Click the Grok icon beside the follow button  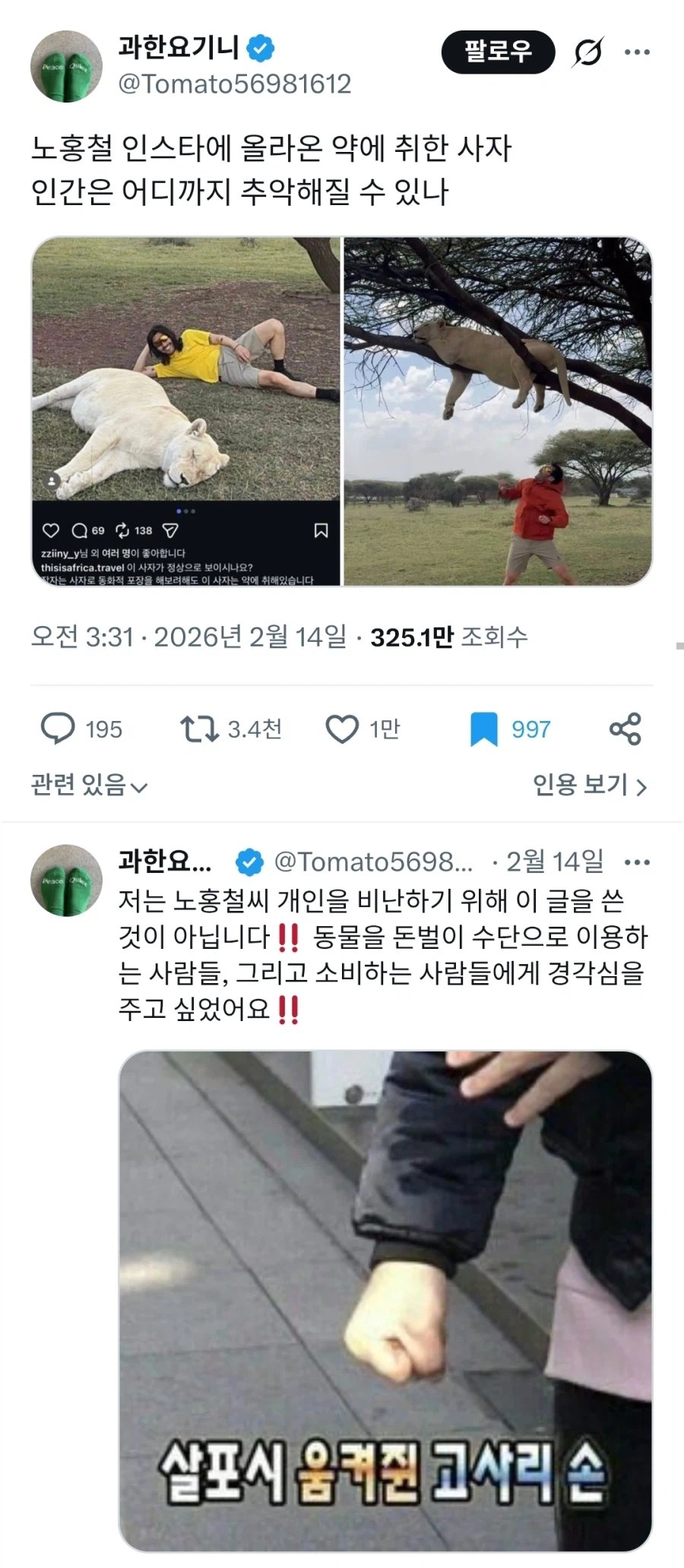click(x=587, y=52)
